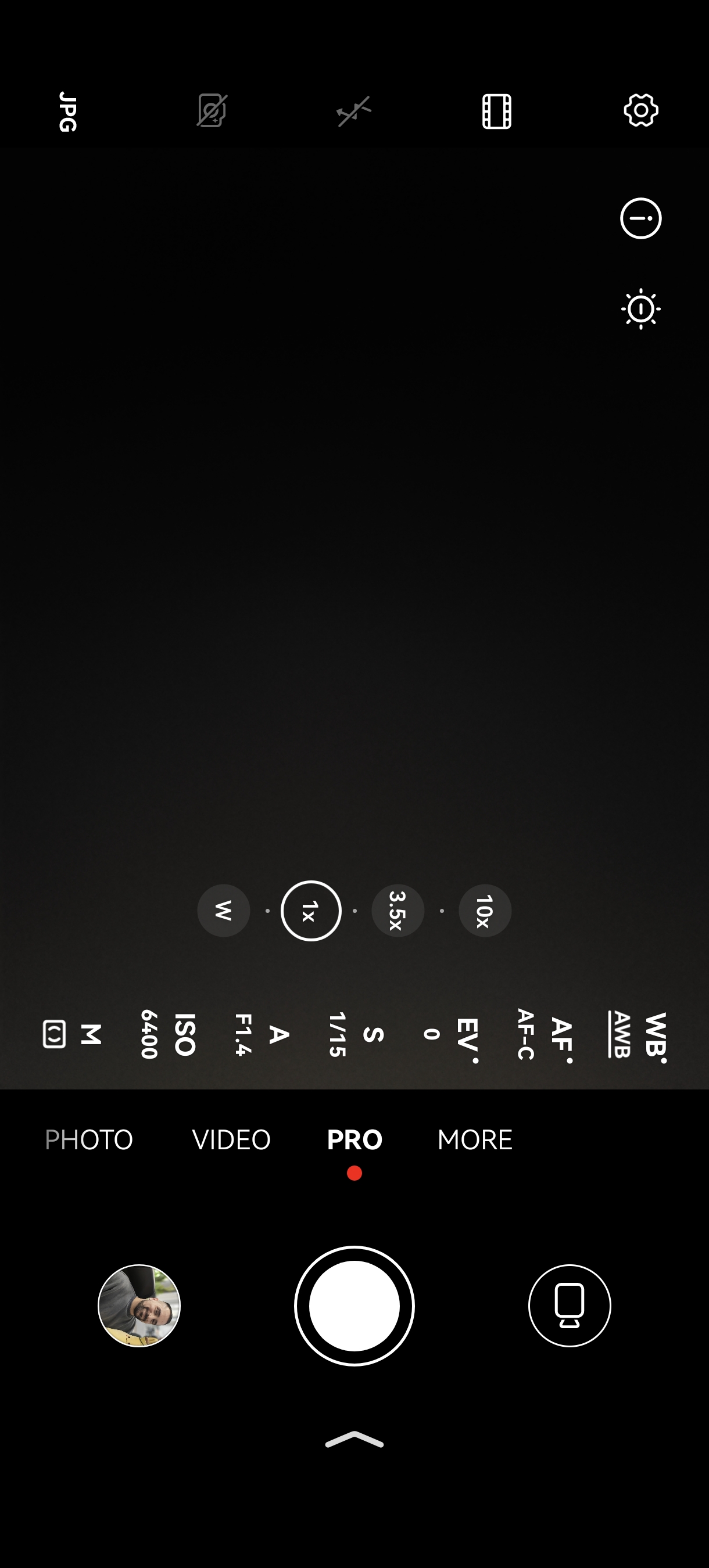Open WB white balance setting
709x1568 pixels.
click(637, 1034)
